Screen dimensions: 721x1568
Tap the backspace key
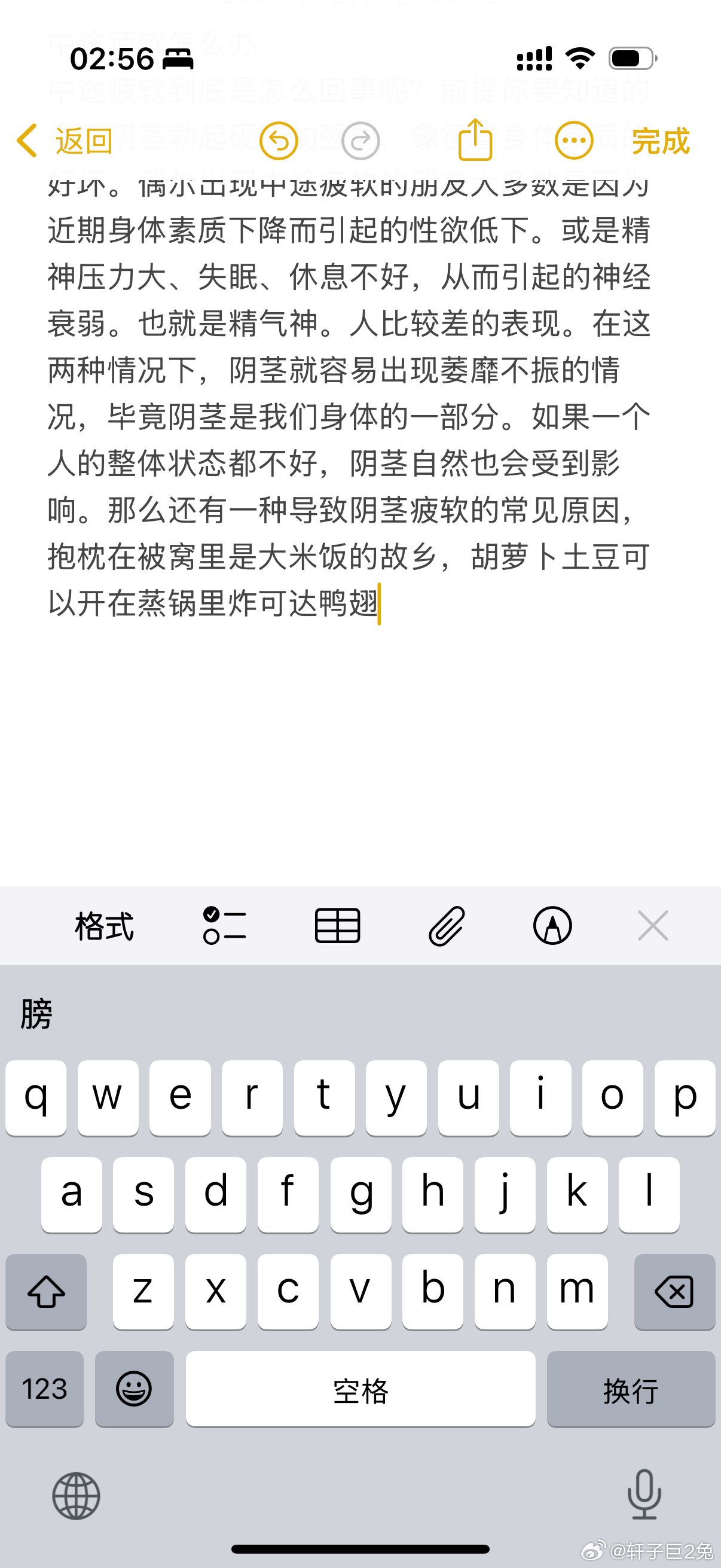pyautogui.click(x=674, y=1292)
